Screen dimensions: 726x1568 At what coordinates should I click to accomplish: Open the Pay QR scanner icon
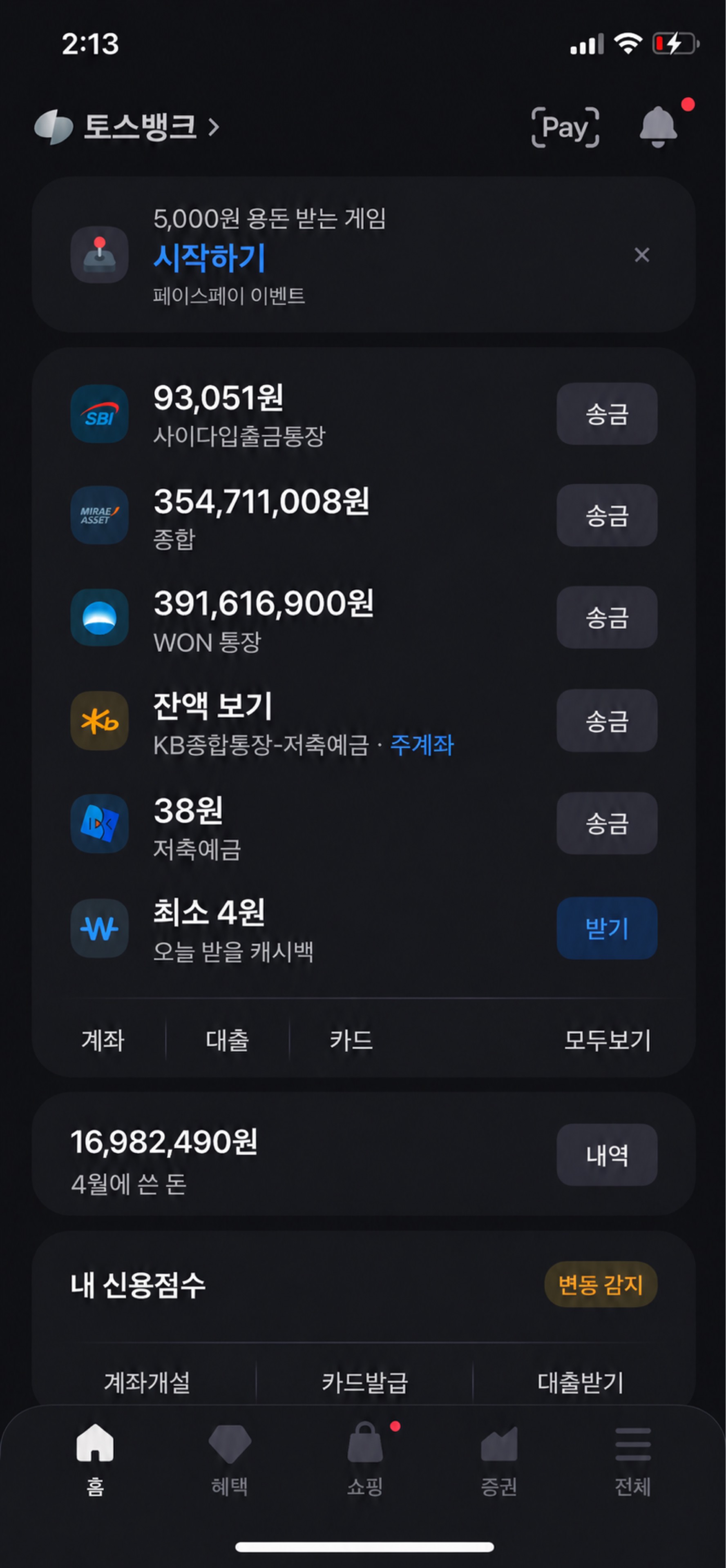(x=565, y=127)
